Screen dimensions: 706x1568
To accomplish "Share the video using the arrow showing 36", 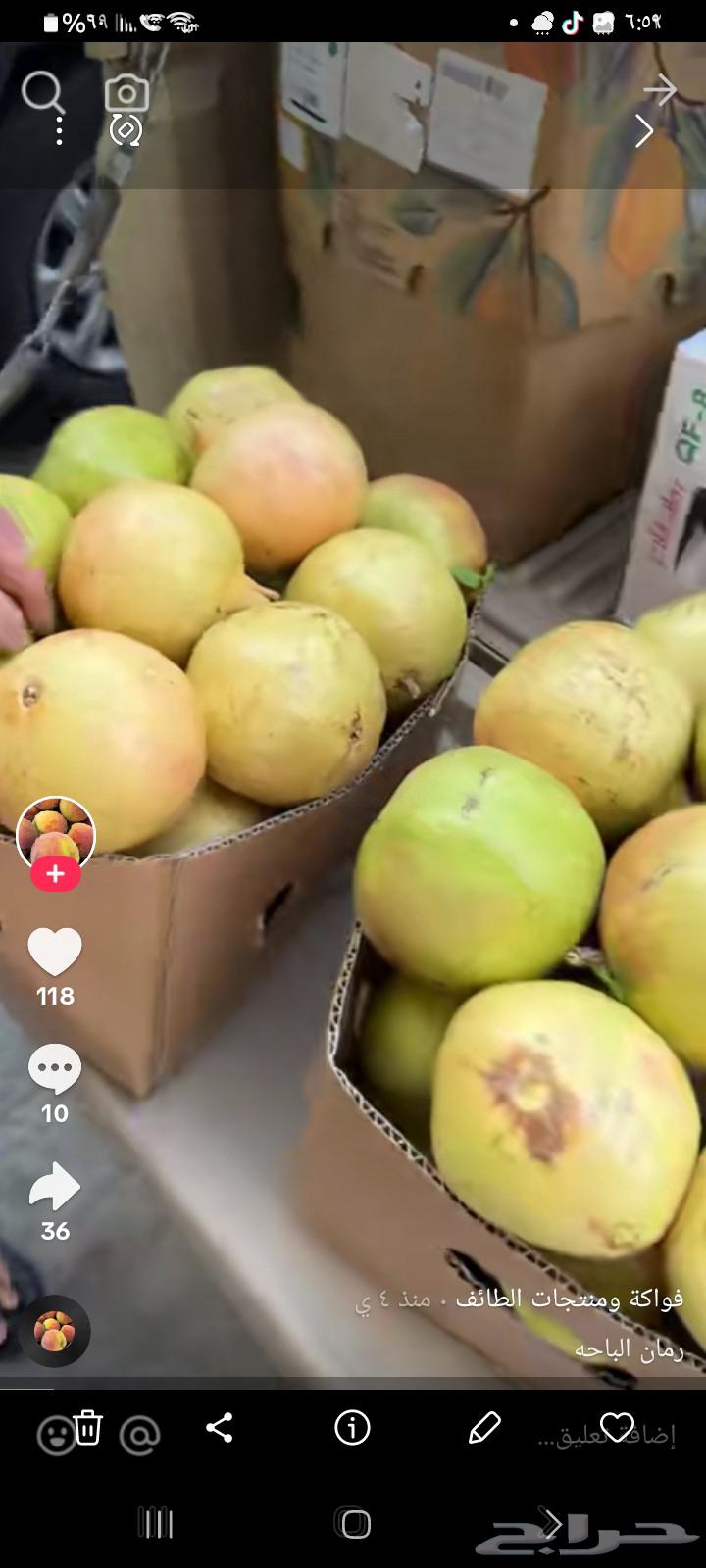I will click(x=55, y=1187).
